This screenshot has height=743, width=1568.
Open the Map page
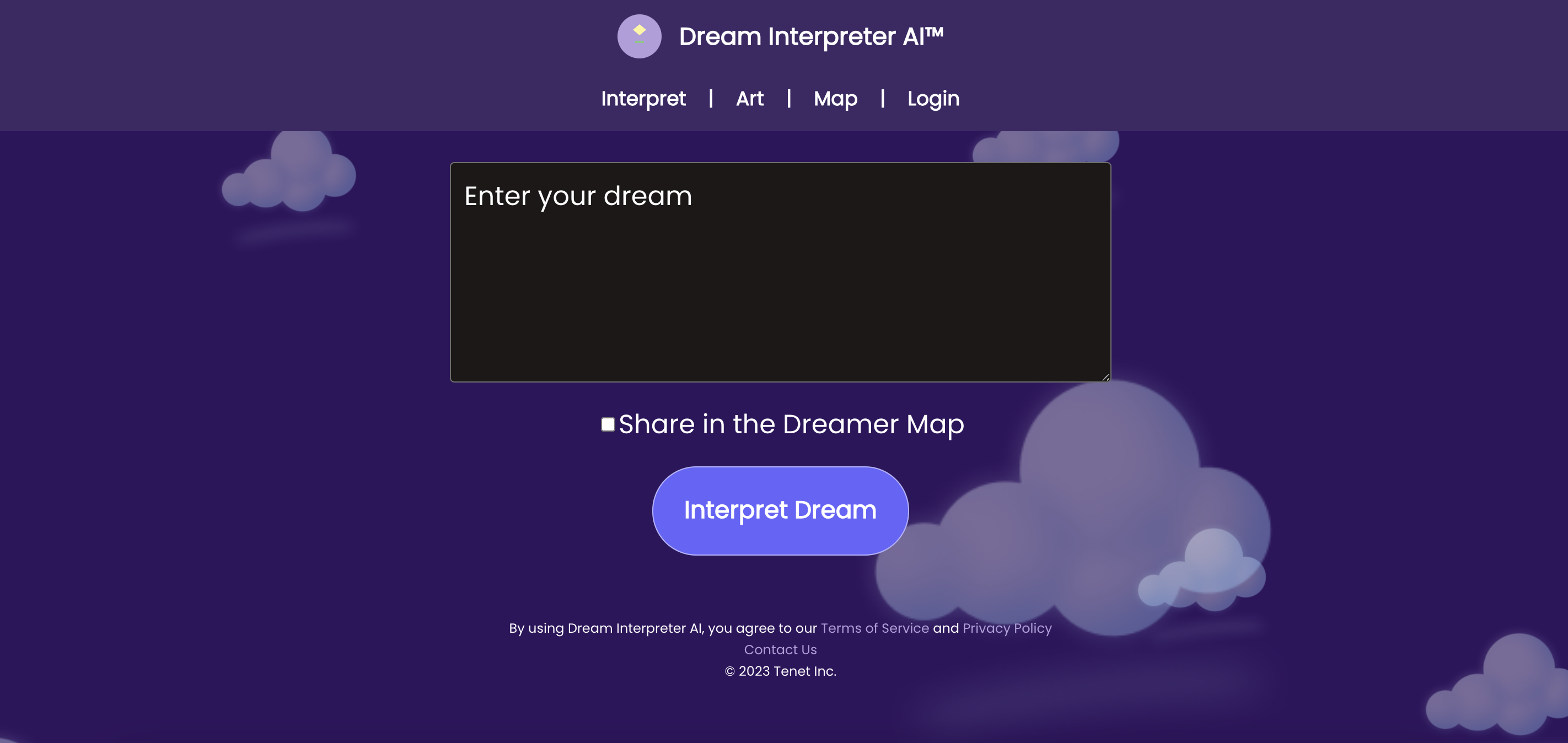pos(835,99)
